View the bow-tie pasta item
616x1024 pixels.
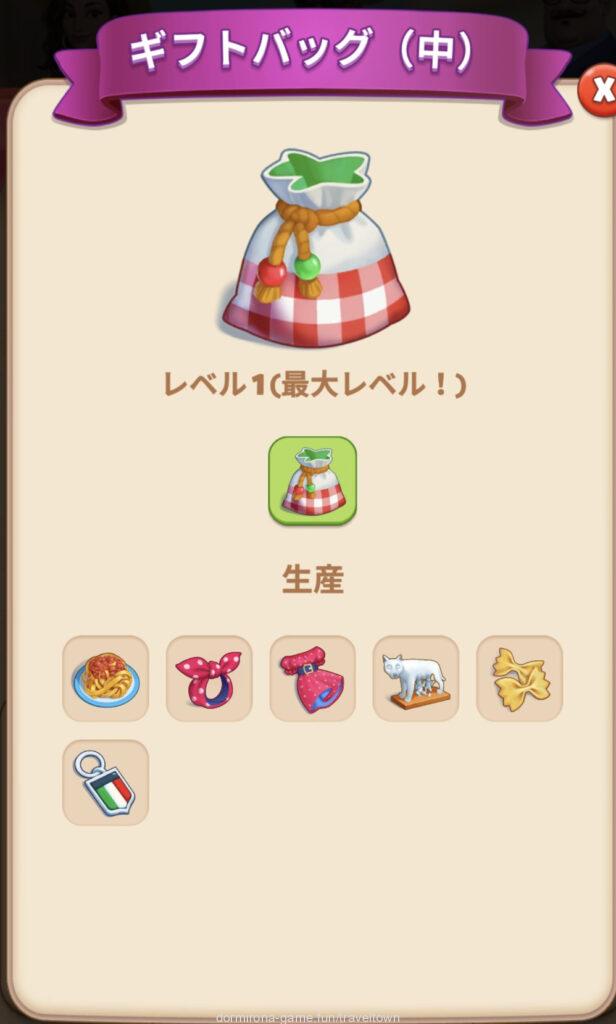(x=520, y=679)
